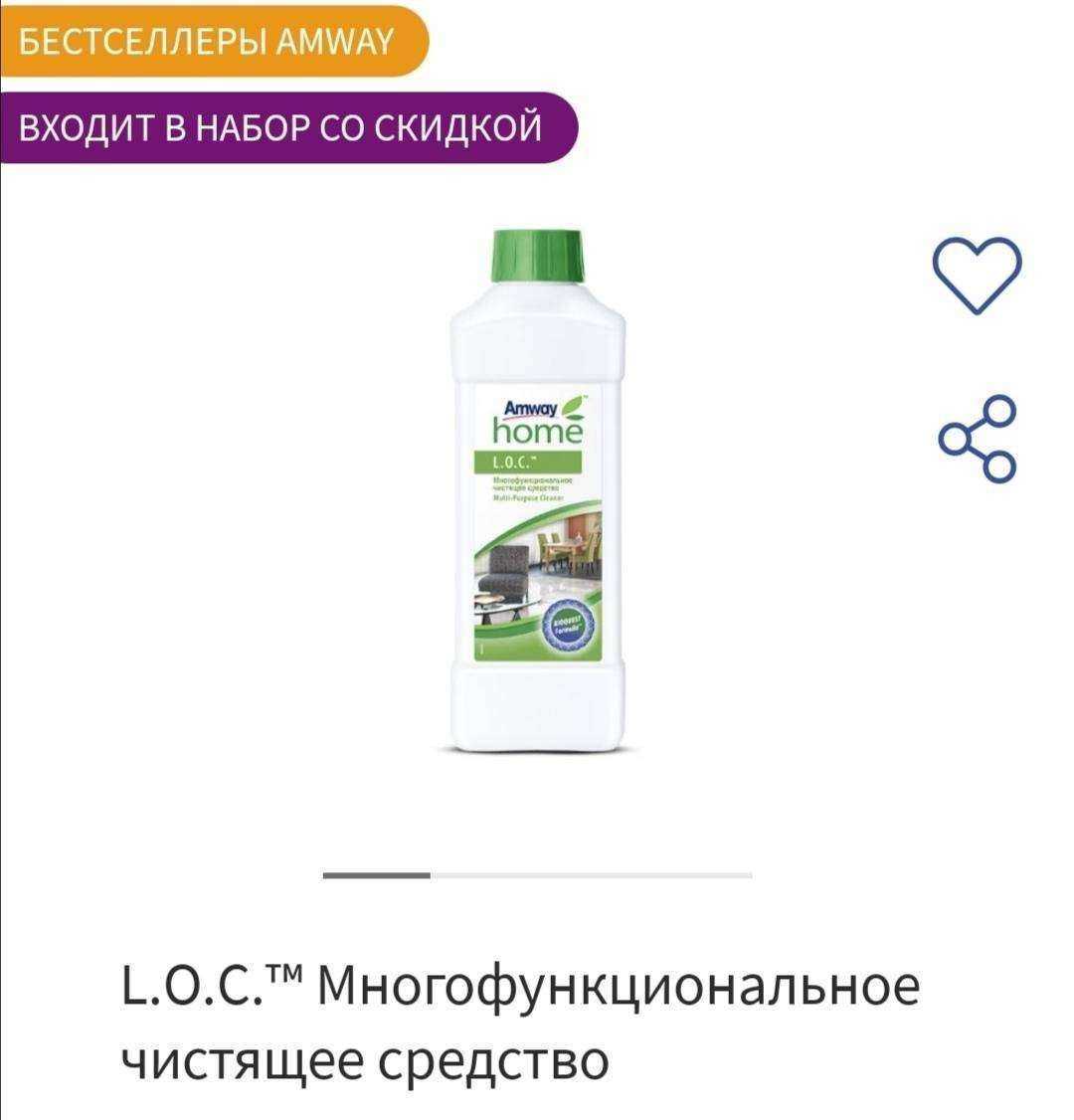
Task: Click the dark segment of image carousel indicator
Action: (376, 874)
